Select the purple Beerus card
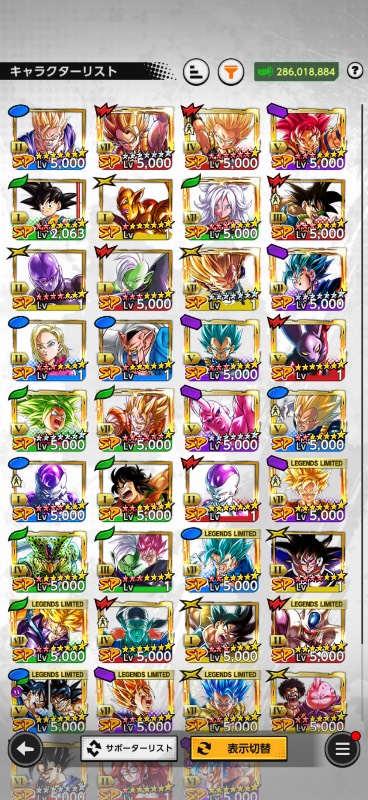 tap(308, 349)
